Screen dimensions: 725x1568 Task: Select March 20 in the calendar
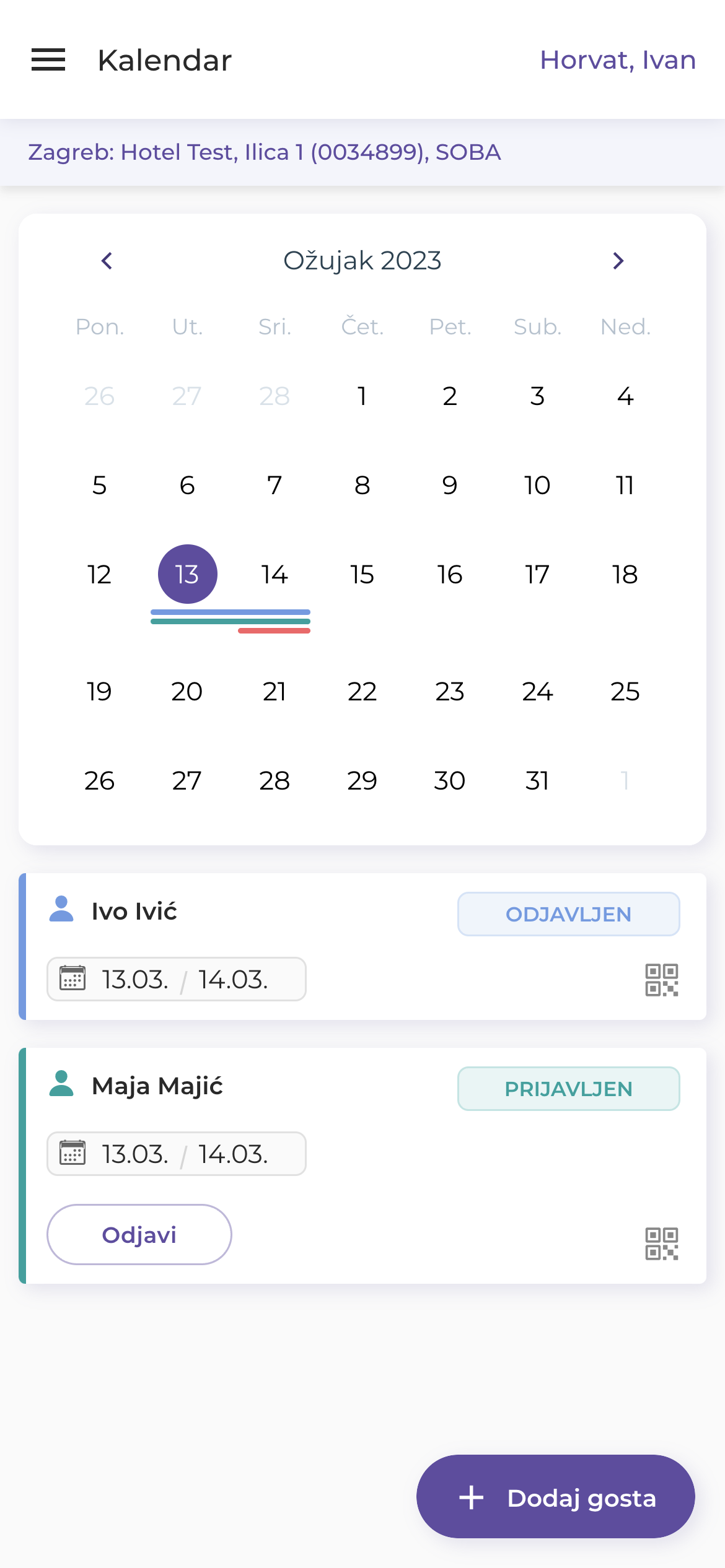point(187,691)
